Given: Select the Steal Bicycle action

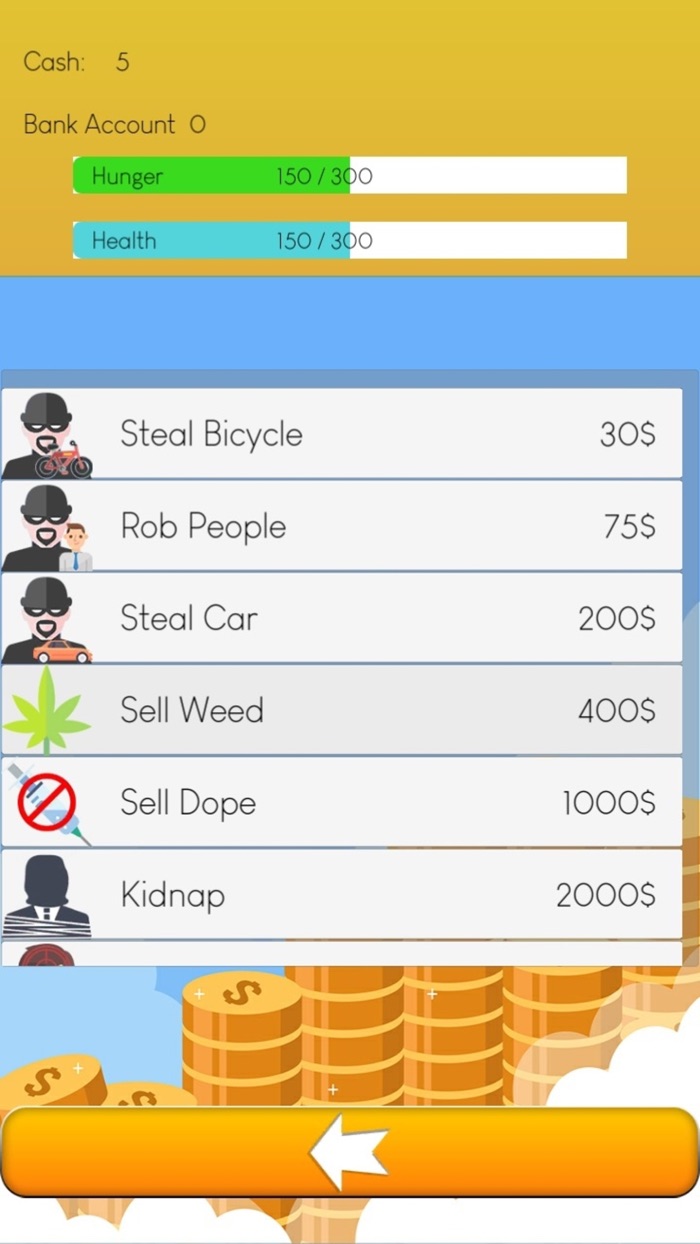Looking at the screenshot, I should click(342, 434).
